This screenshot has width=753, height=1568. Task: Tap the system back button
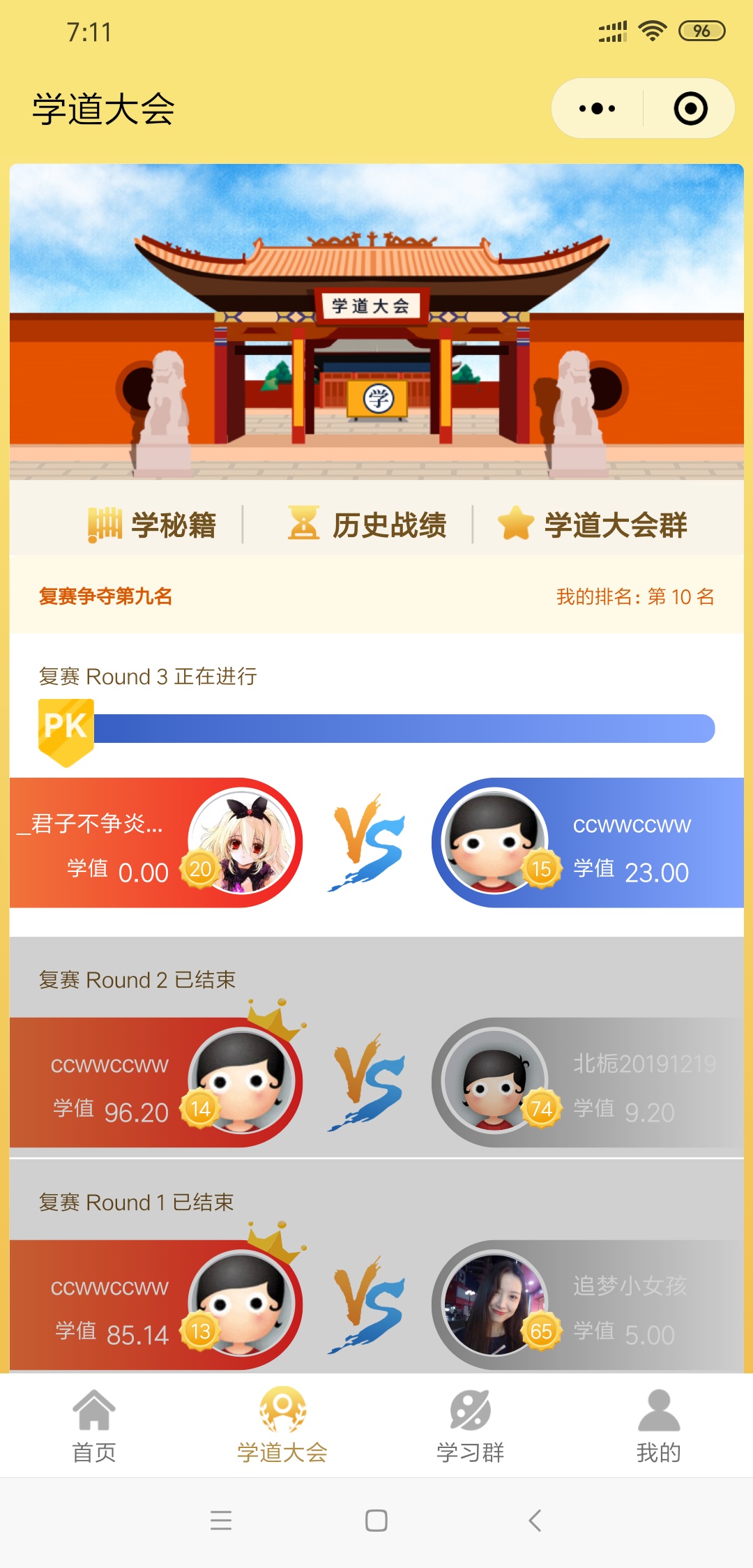tap(535, 1521)
